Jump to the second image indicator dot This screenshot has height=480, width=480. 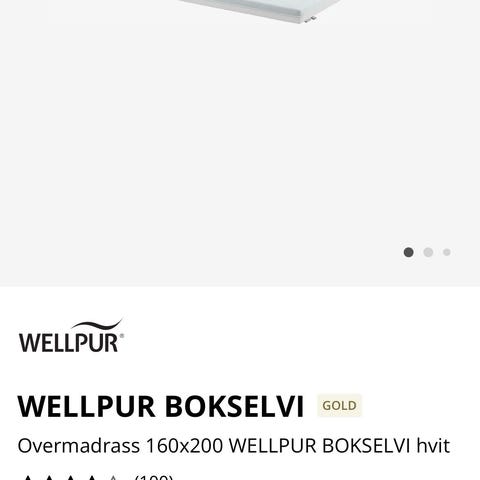(428, 252)
